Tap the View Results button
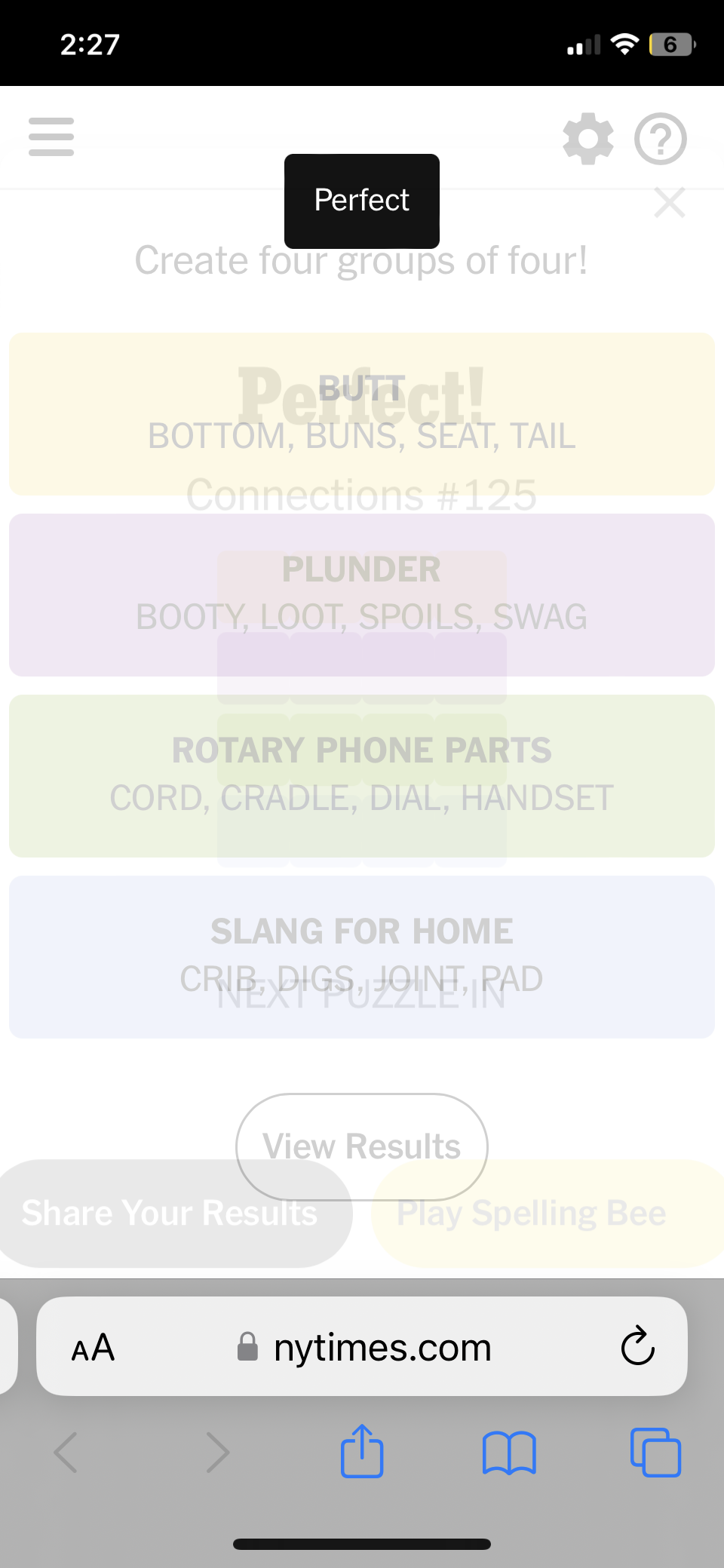Screen dimensions: 724x1568 click(x=362, y=1146)
